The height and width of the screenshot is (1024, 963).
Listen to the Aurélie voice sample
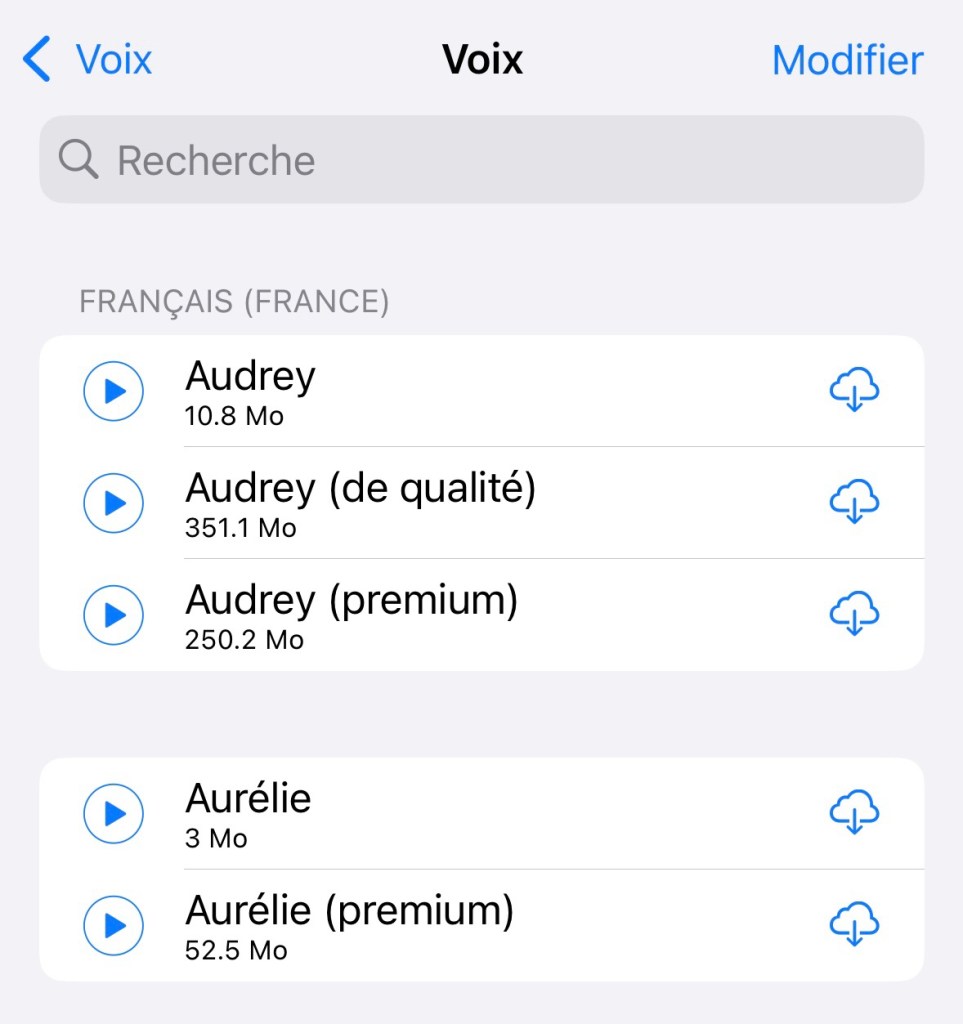[x=113, y=814]
